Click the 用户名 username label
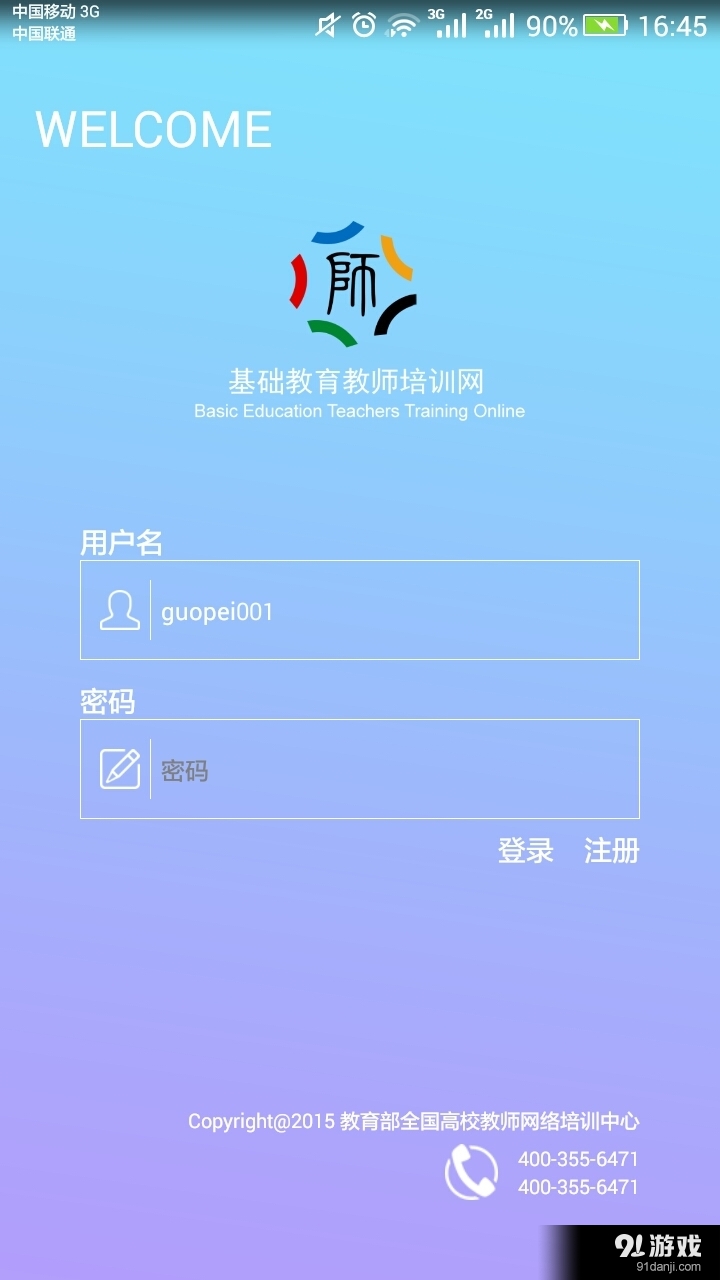 [122, 543]
